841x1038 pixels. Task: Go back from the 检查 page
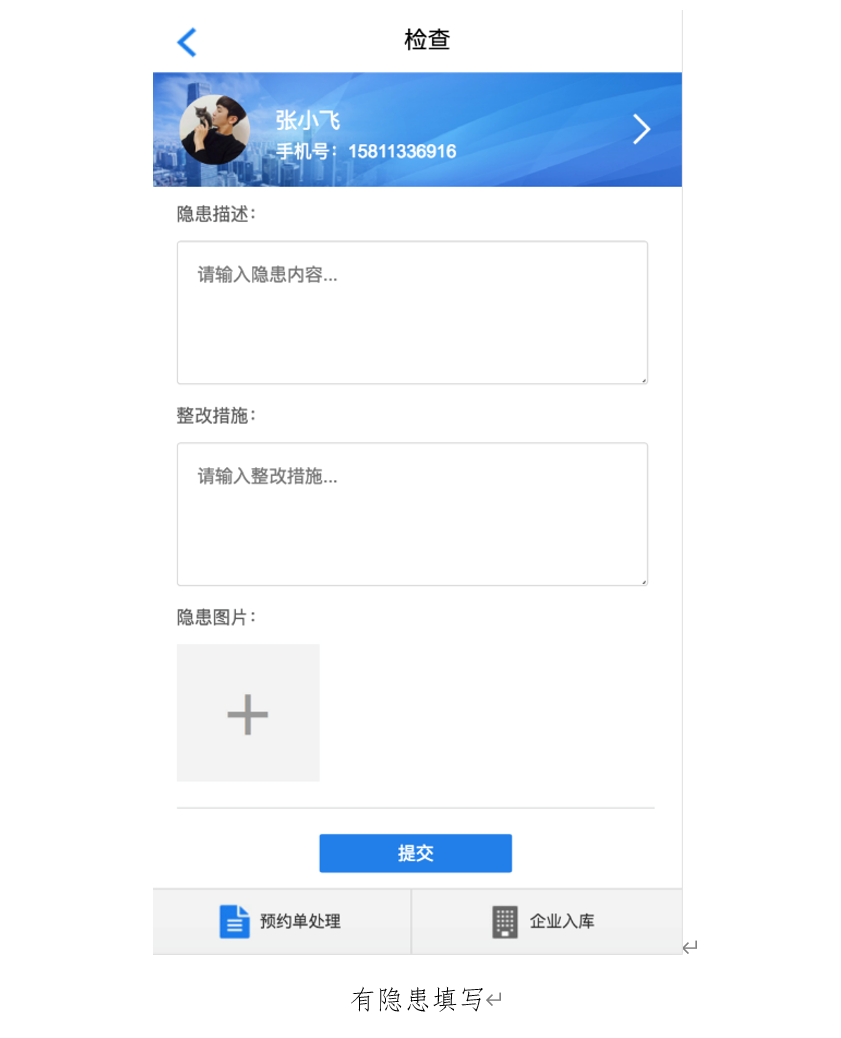click(x=187, y=42)
